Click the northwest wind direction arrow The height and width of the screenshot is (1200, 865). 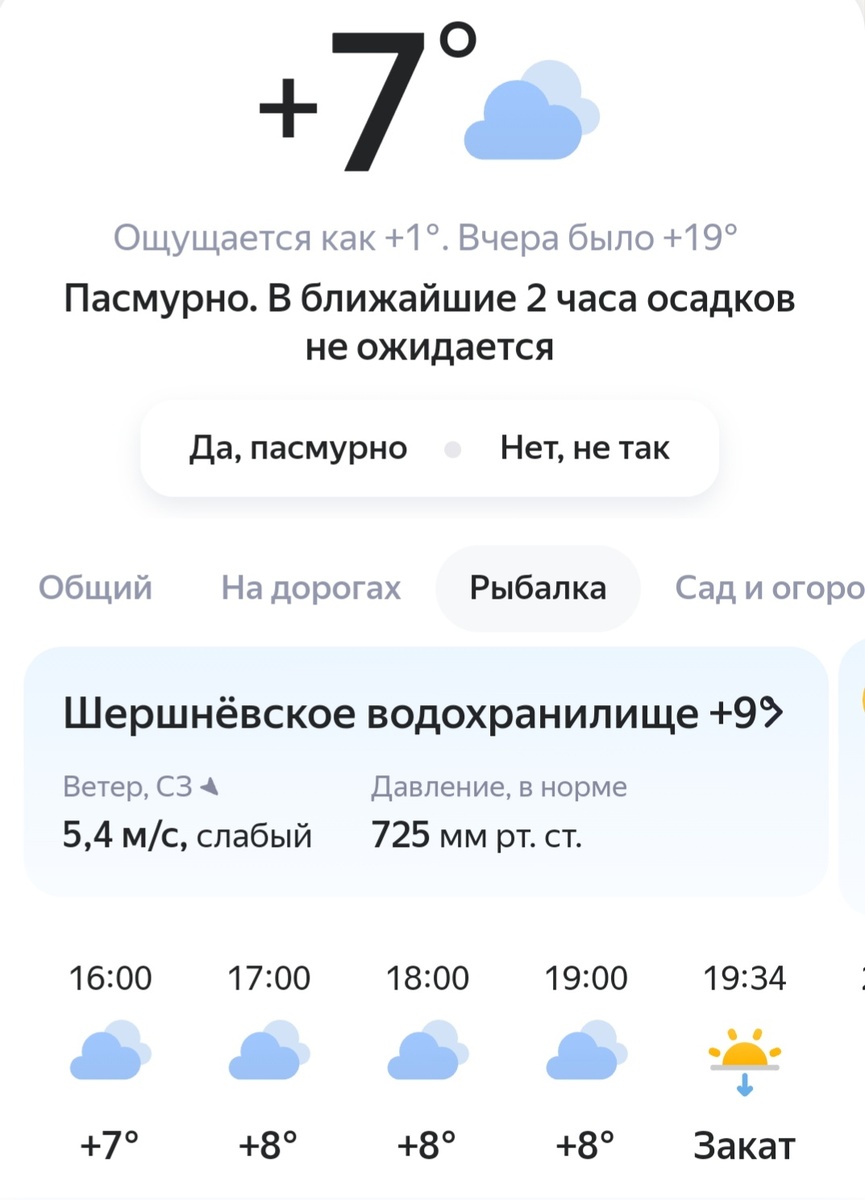[x=212, y=786]
